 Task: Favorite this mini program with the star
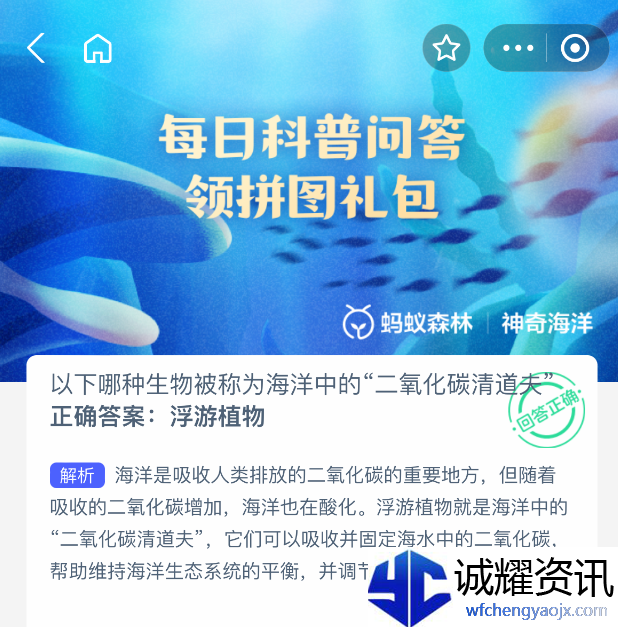[x=446, y=48]
